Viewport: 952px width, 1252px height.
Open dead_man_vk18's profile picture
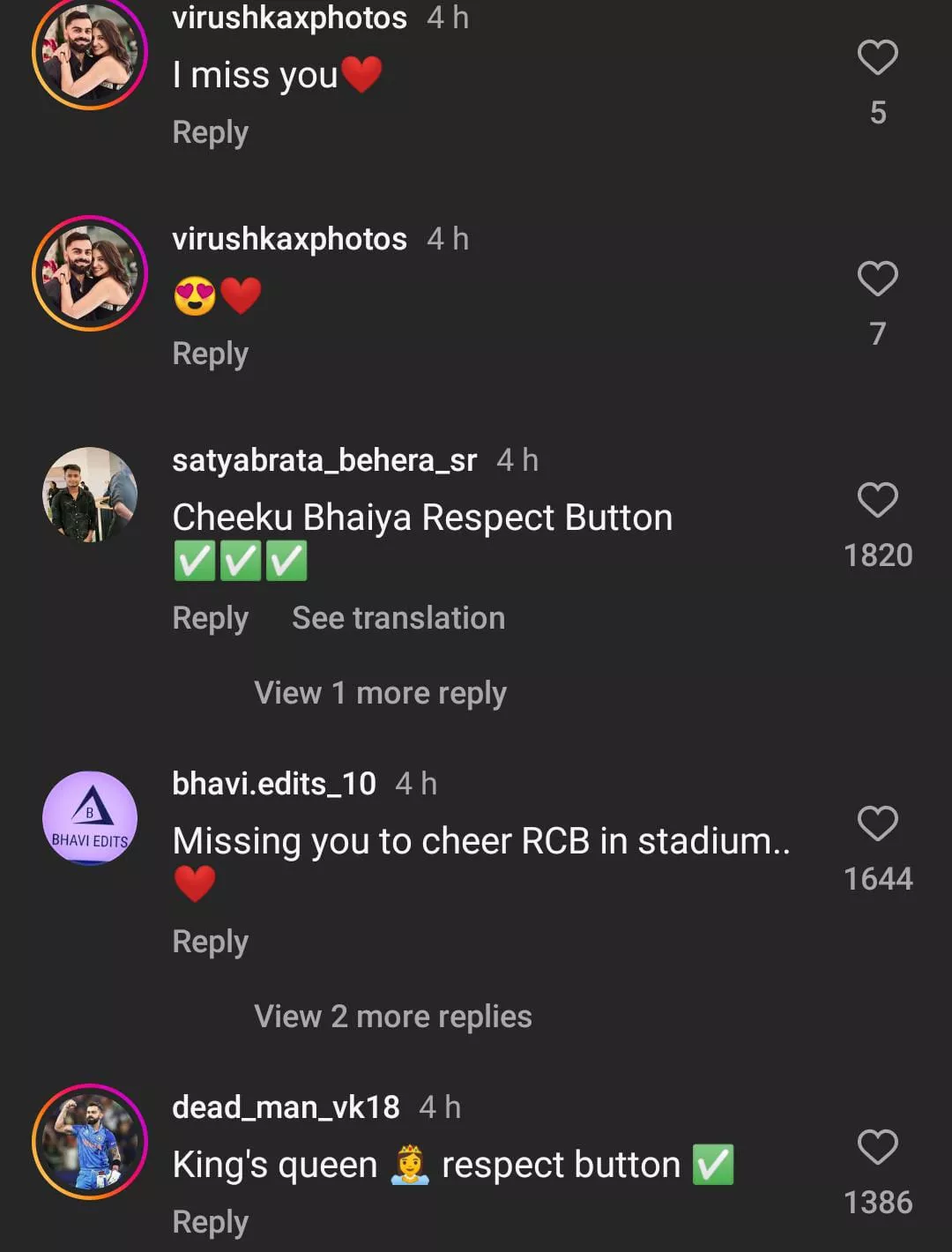click(x=90, y=1141)
